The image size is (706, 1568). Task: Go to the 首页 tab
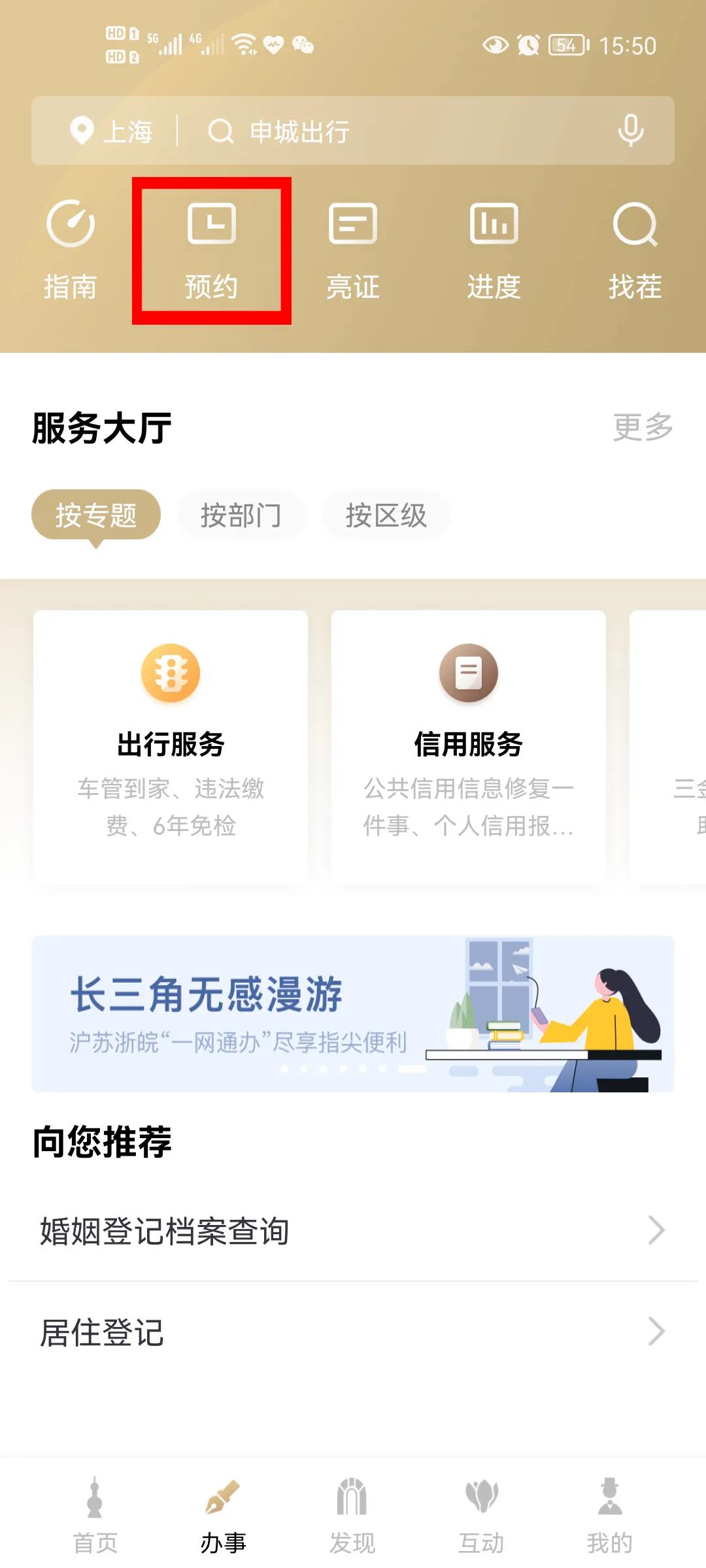(95, 1514)
